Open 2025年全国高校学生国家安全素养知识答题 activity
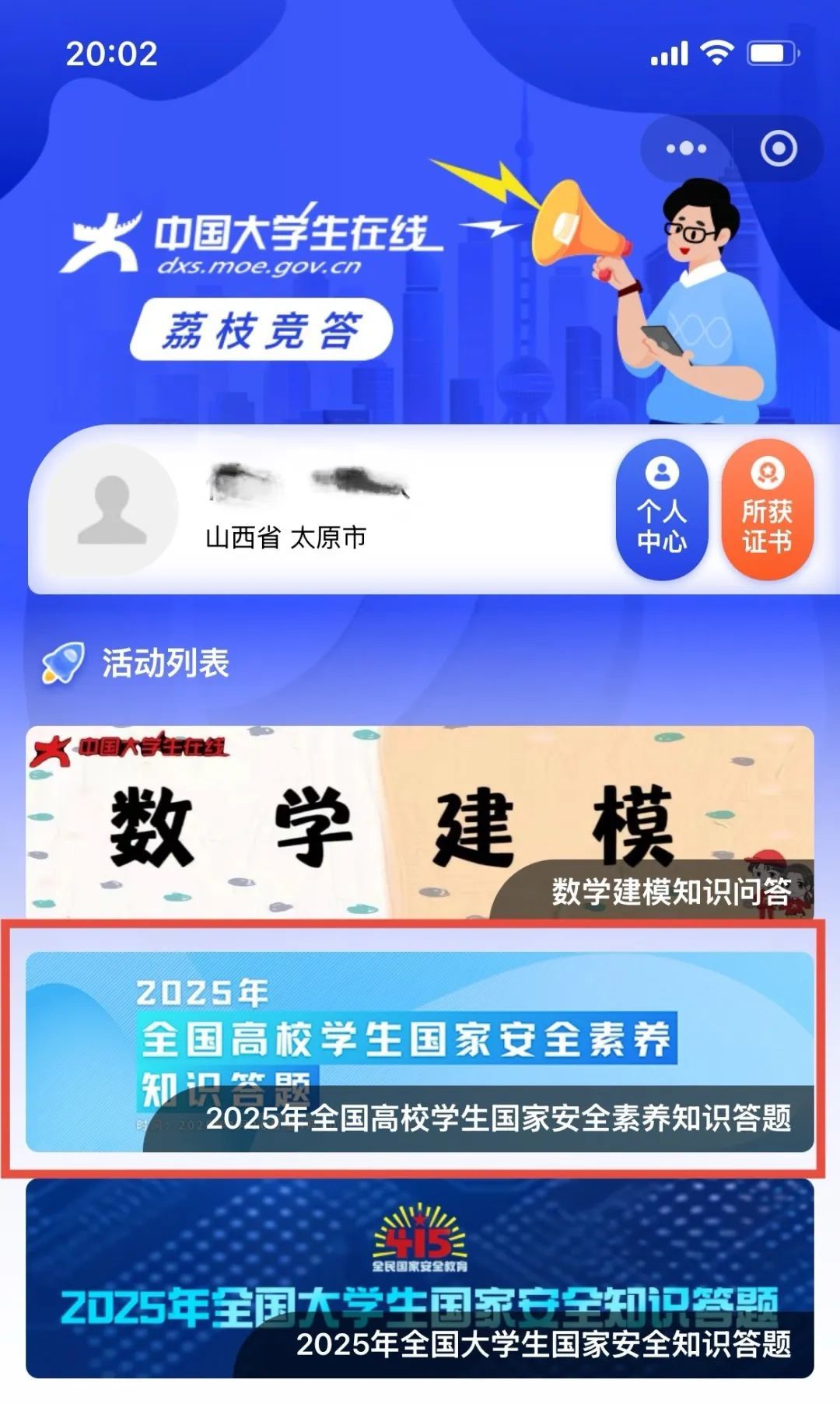This screenshot has width=840, height=1404. click(420, 1050)
